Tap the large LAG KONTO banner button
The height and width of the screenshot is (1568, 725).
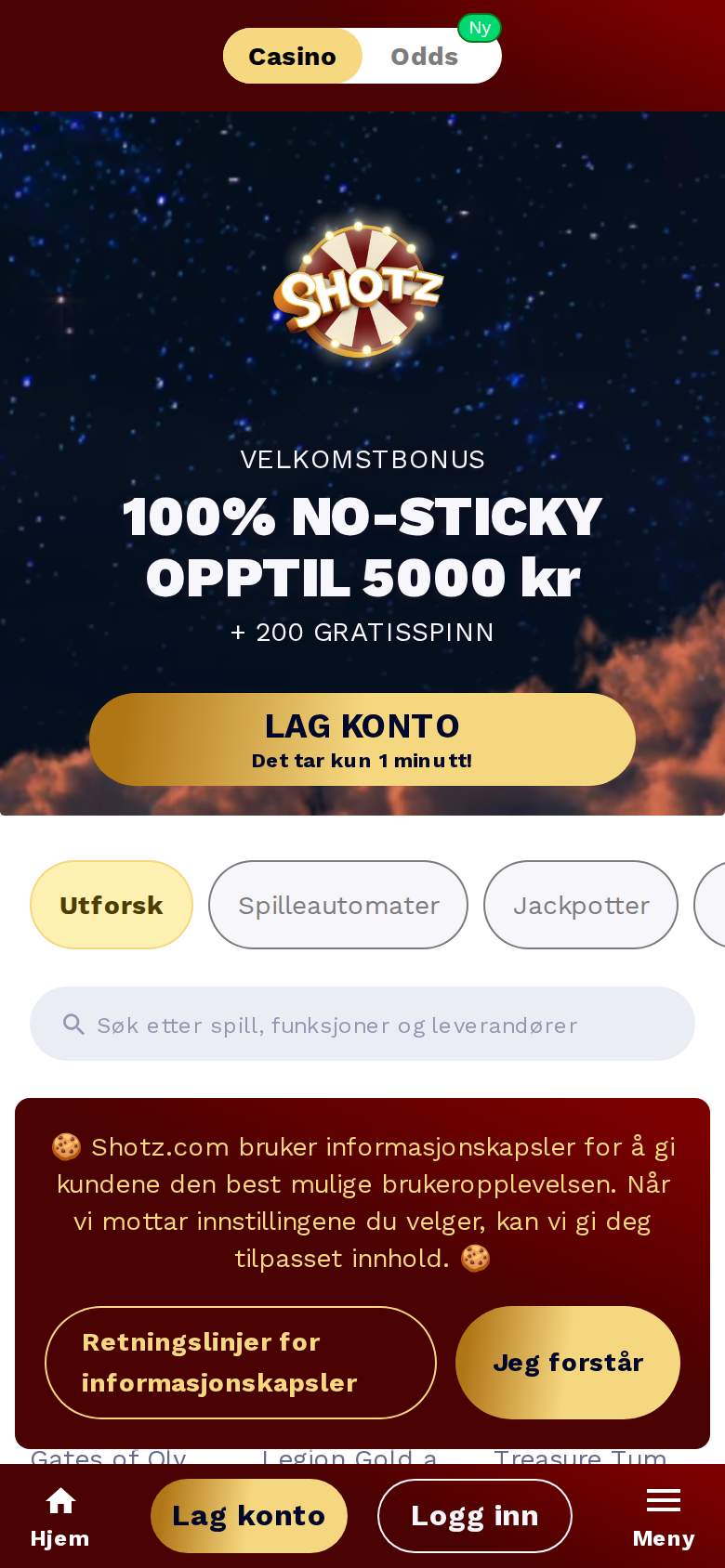click(362, 739)
